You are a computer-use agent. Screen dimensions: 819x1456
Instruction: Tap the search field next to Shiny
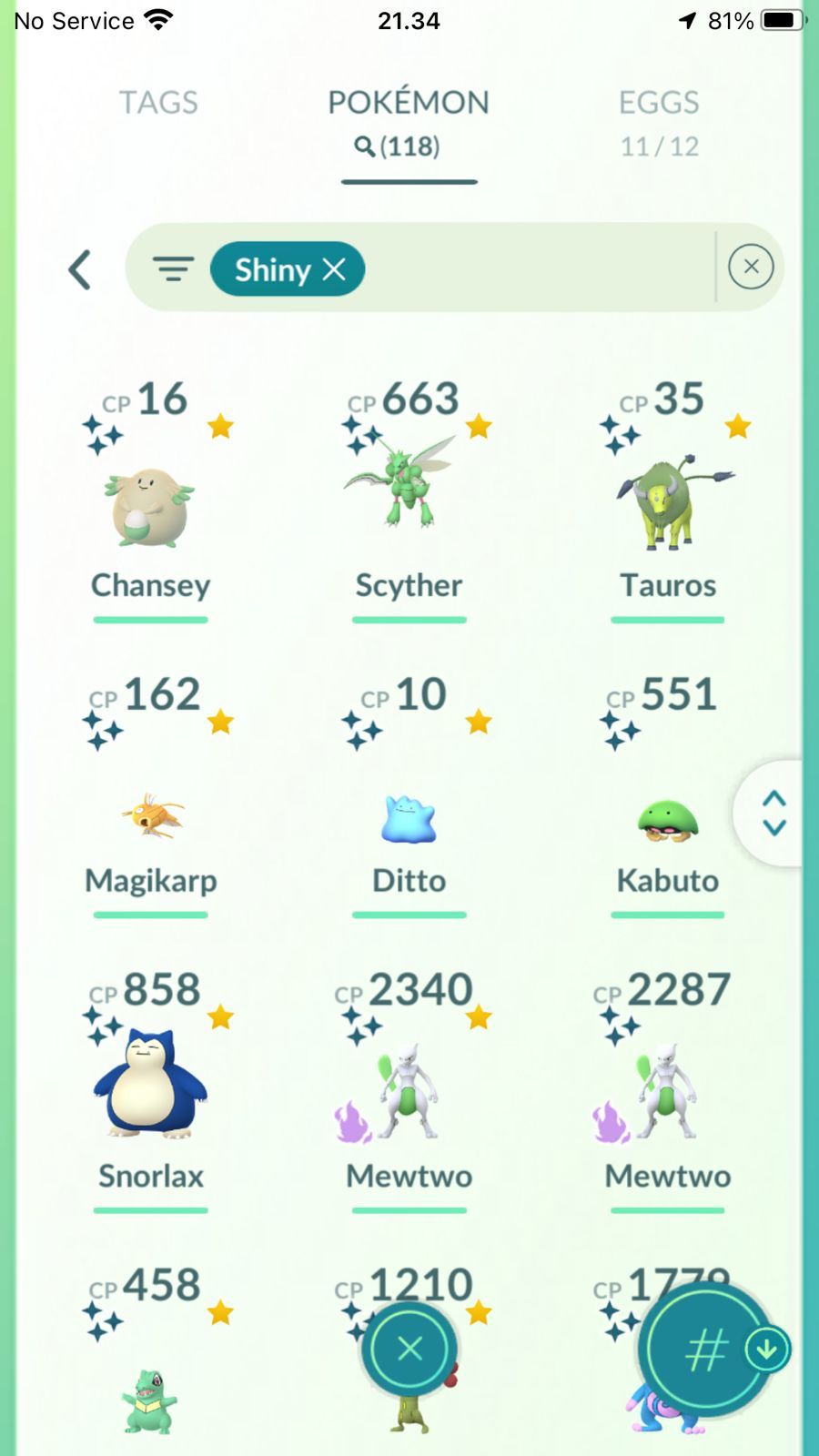(x=537, y=268)
